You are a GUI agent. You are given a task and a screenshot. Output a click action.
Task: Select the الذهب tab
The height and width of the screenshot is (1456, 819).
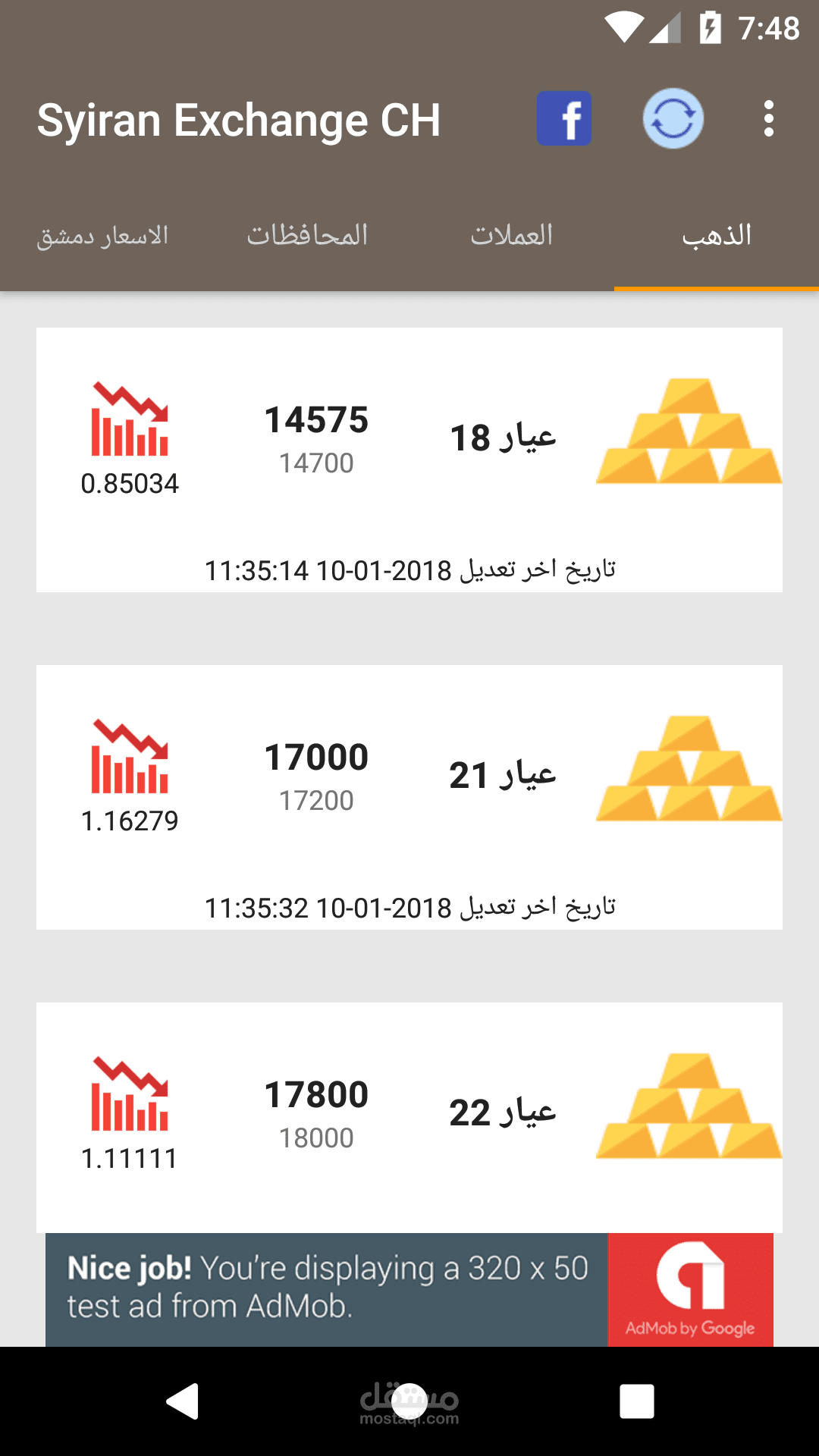(717, 236)
